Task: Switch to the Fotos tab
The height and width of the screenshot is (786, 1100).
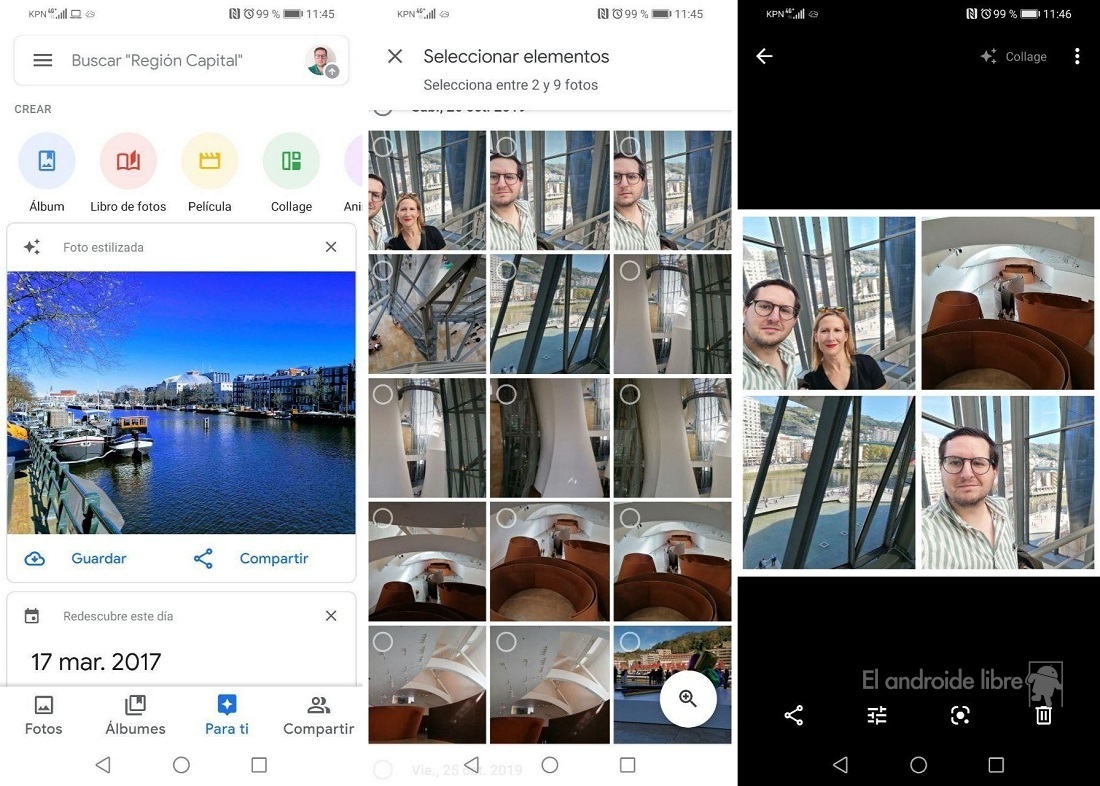Action: pos(44,715)
